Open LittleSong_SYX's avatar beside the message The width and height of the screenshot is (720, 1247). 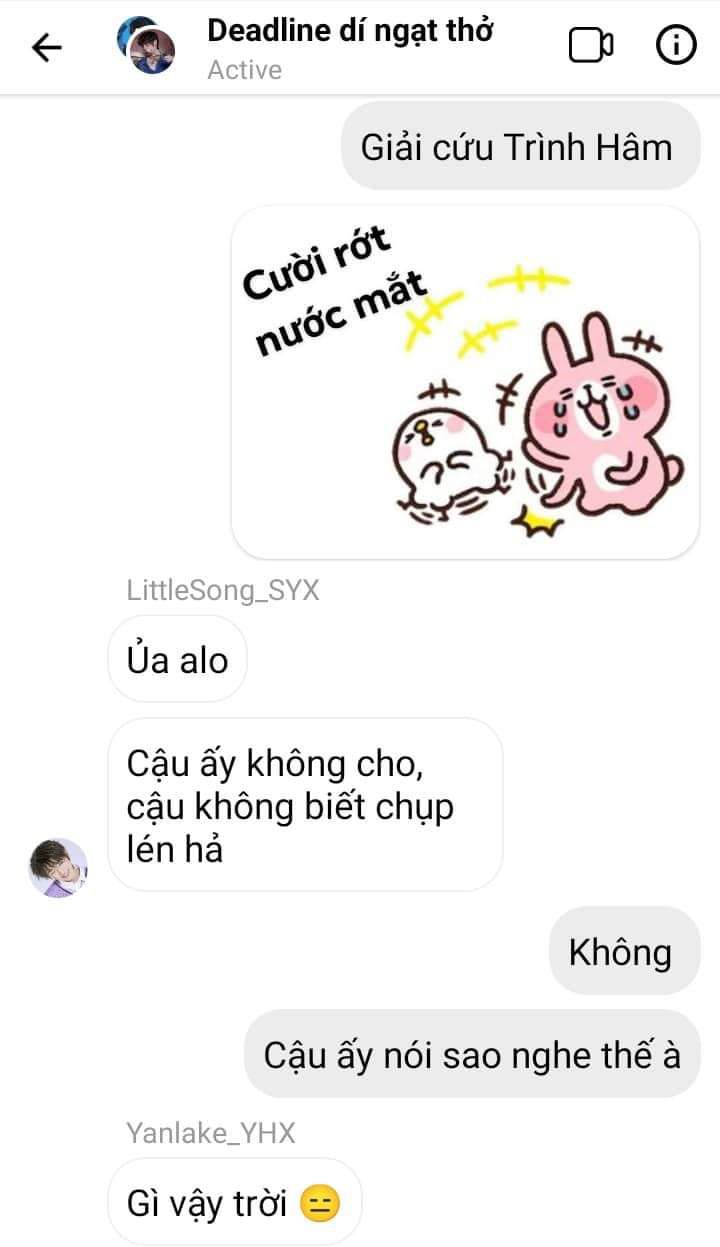(57, 867)
